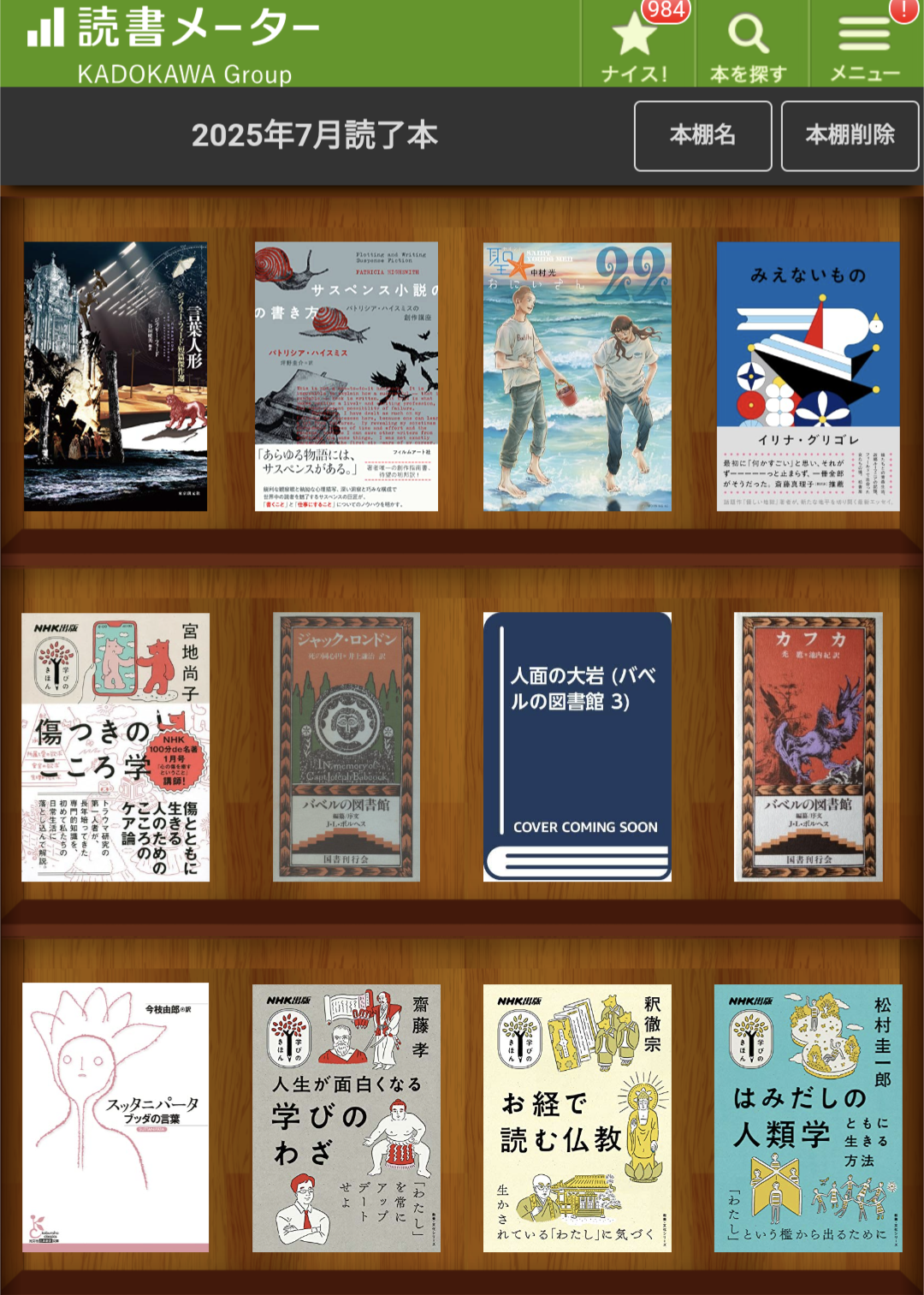Viewport: 924px width, 1295px height.
Task: Open 聖☆おにいさん volume 22
Action: (x=577, y=377)
